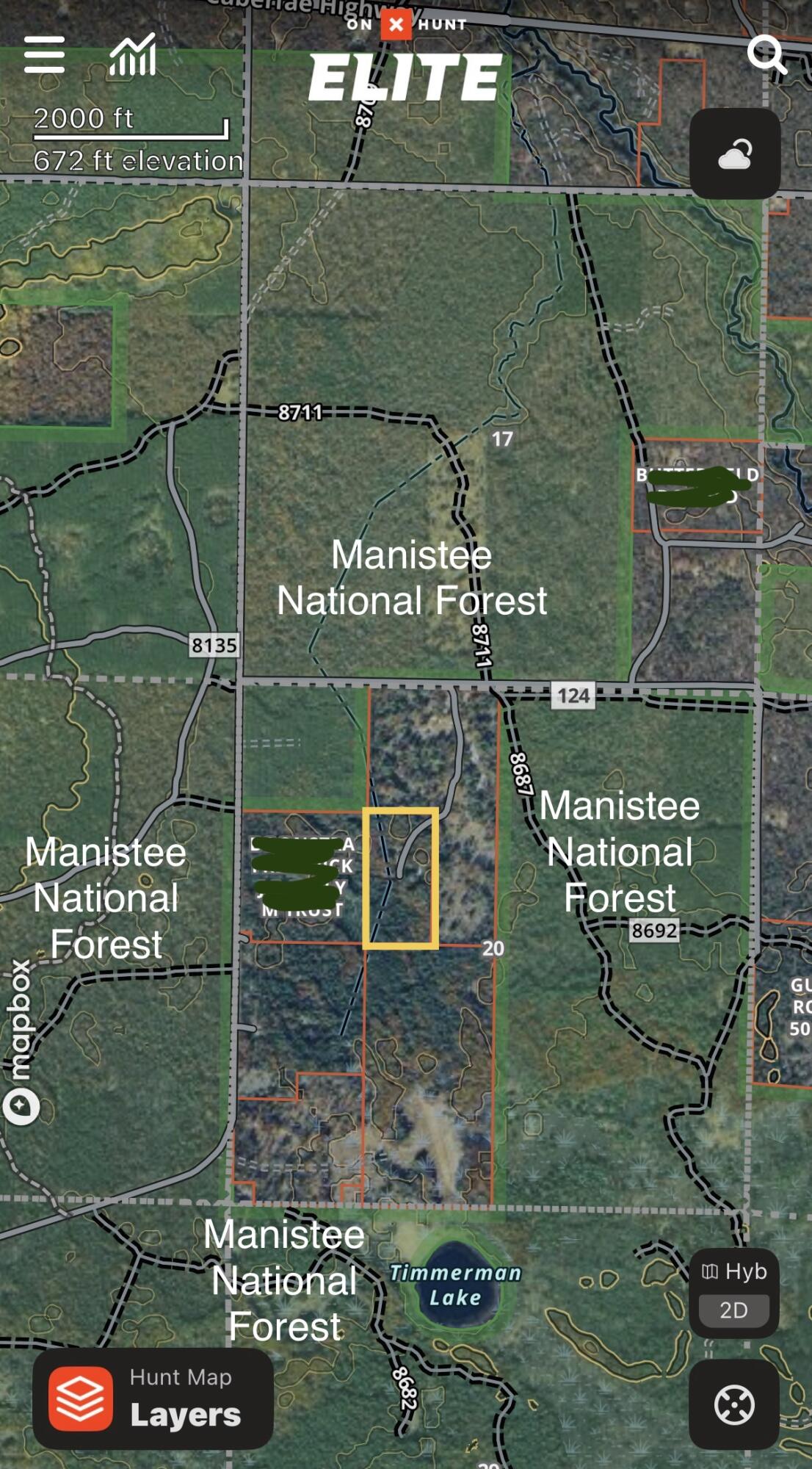Tap the tracker compass button
Image resolution: width=812 pixels, height=1469 pixels.
coord(734,1405)
